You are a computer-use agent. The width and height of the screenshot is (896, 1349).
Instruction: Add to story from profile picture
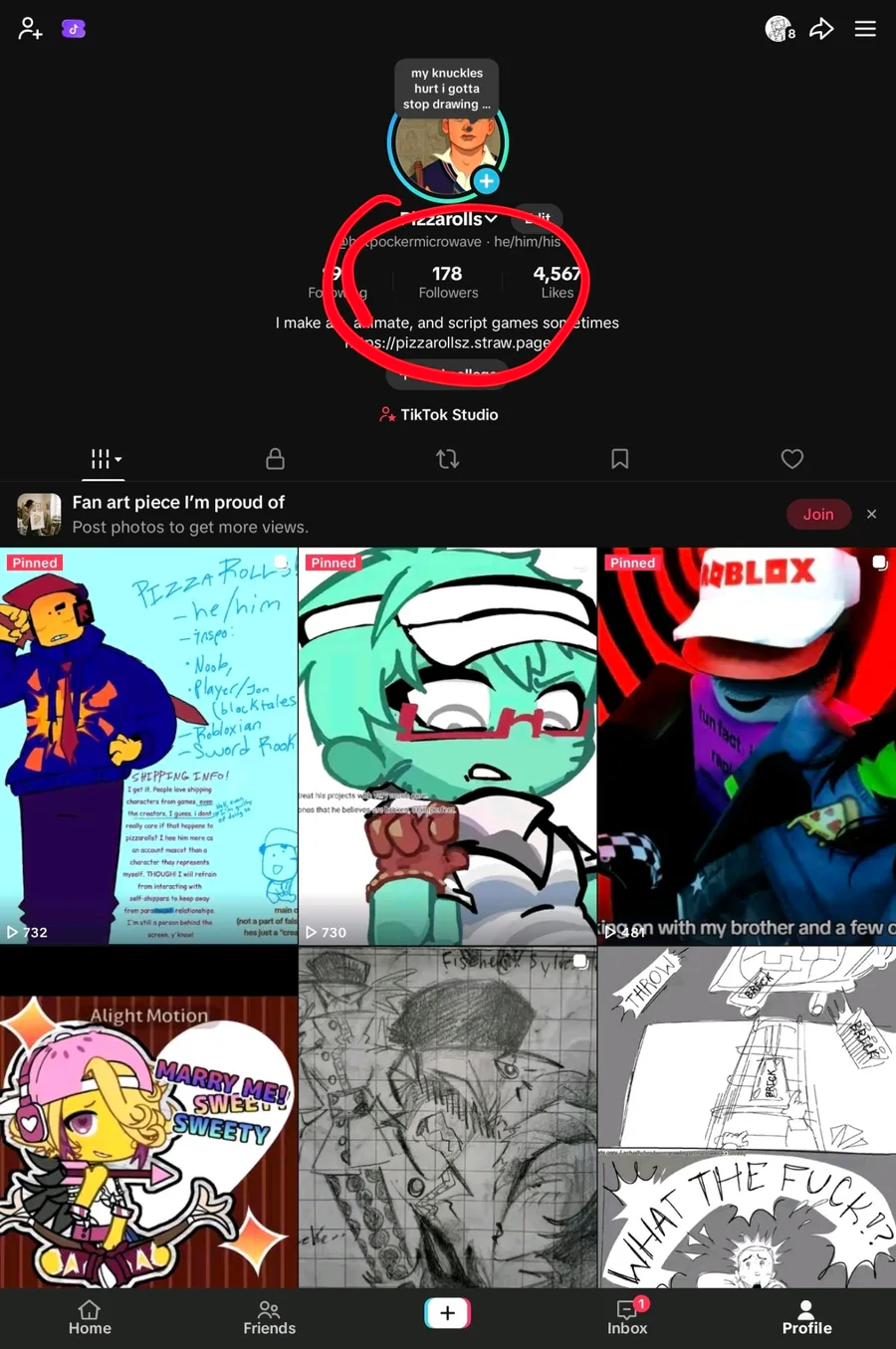486,181
